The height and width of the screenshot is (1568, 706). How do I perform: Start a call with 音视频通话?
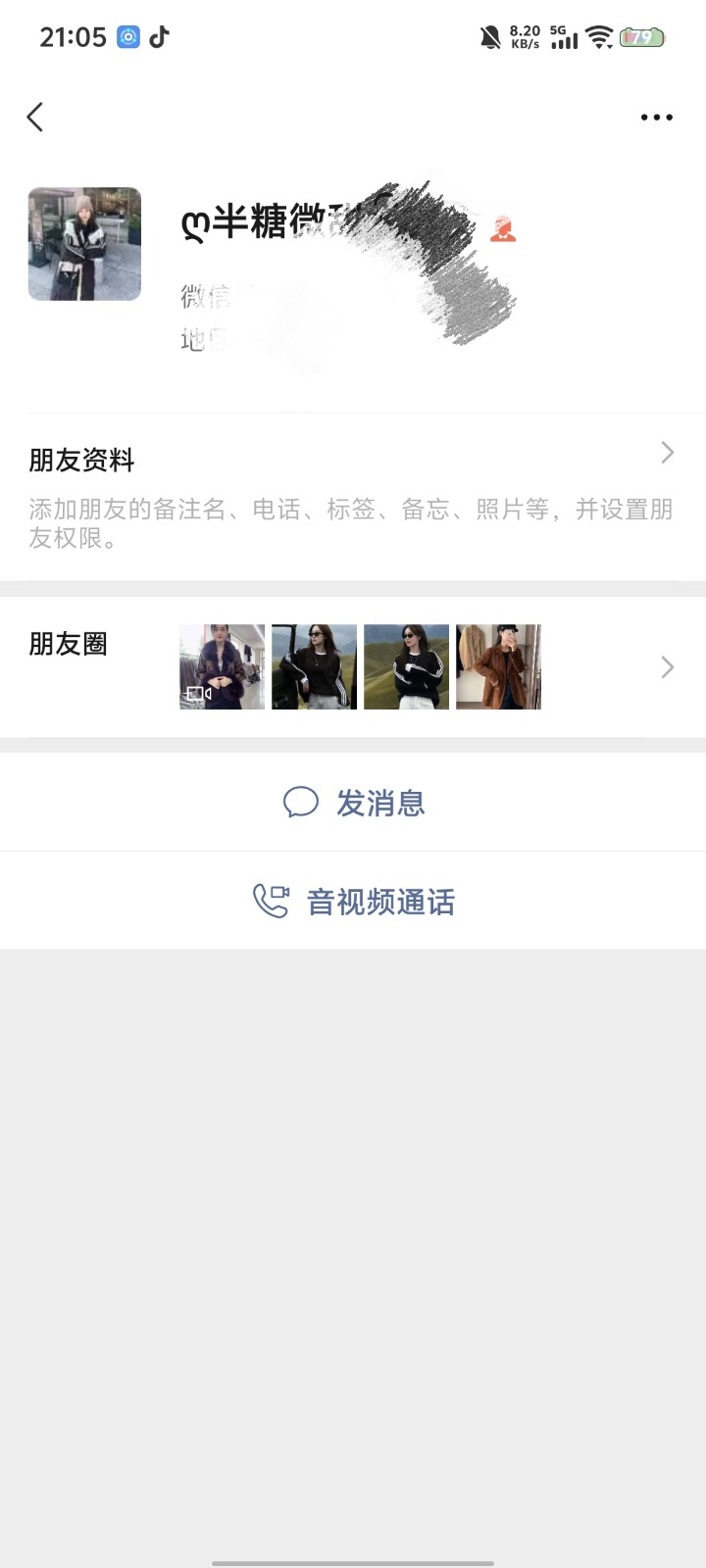[x=353, y=902]
